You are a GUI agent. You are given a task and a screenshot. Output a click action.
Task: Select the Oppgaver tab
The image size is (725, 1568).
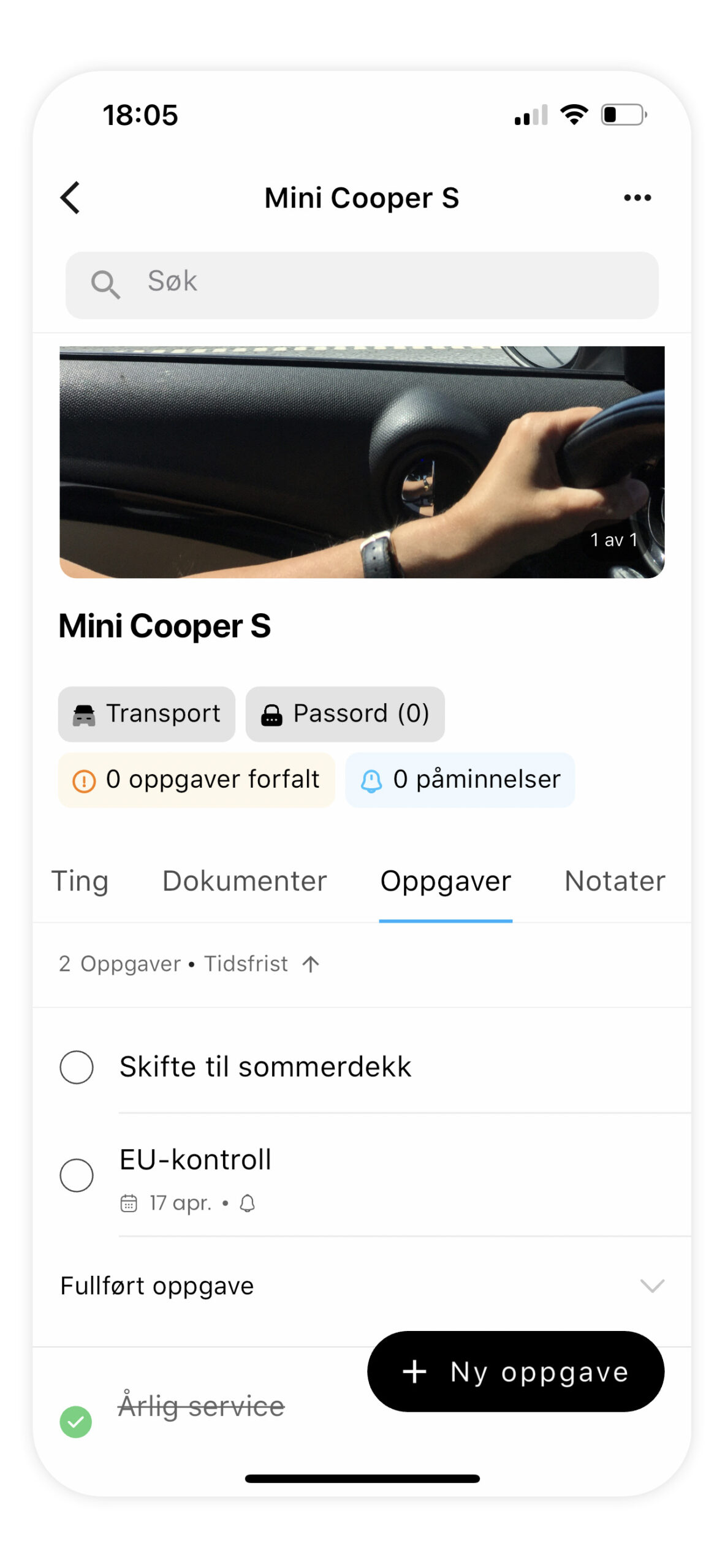point(446,881)
